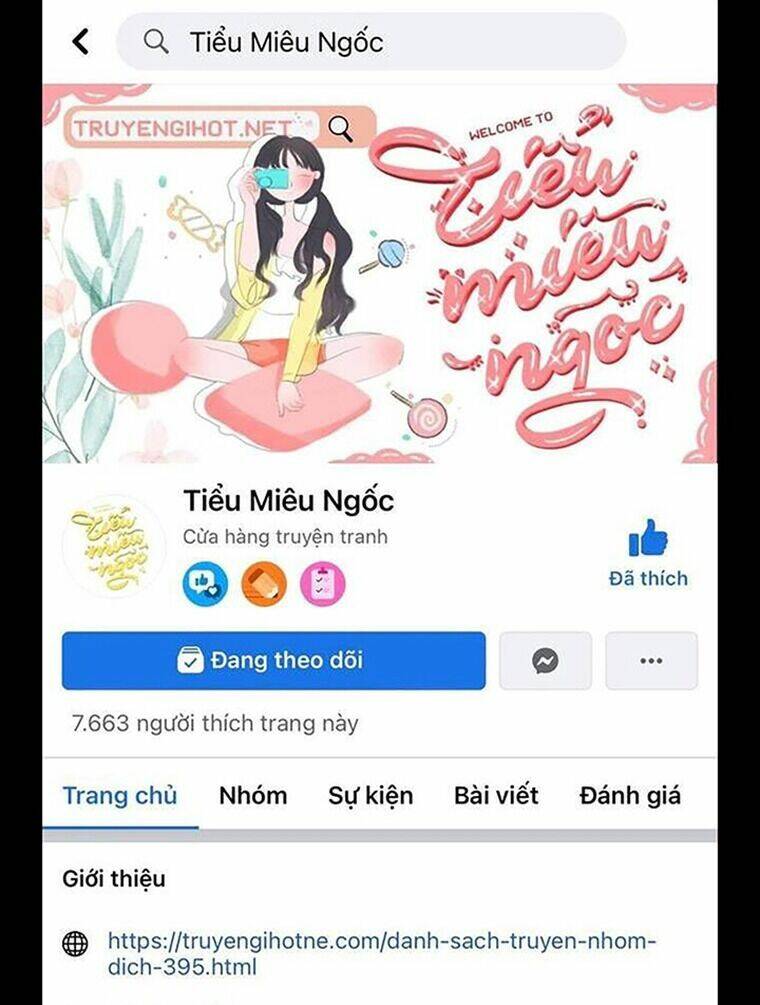This screenshot has height=1005, width=760.
Task: Toggle the Đã thích like button
Action: tap(648, 554)
